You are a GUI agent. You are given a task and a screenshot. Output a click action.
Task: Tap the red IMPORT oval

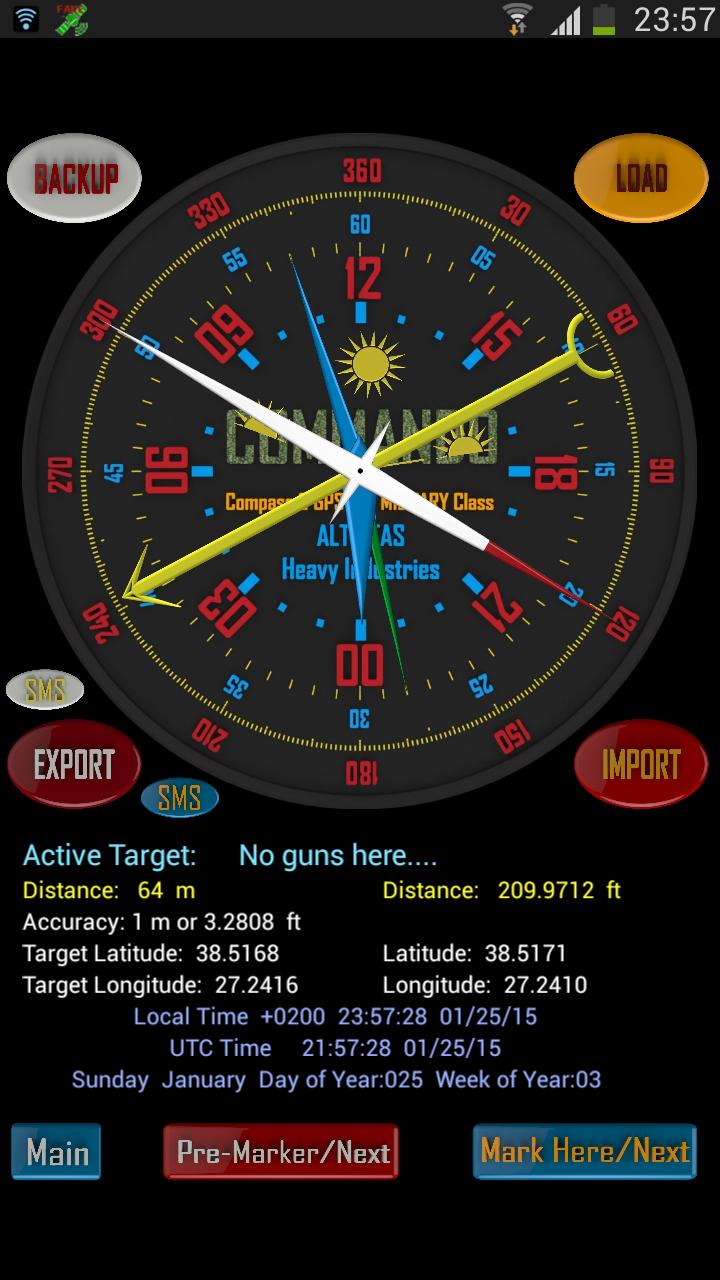click(641, 763)
